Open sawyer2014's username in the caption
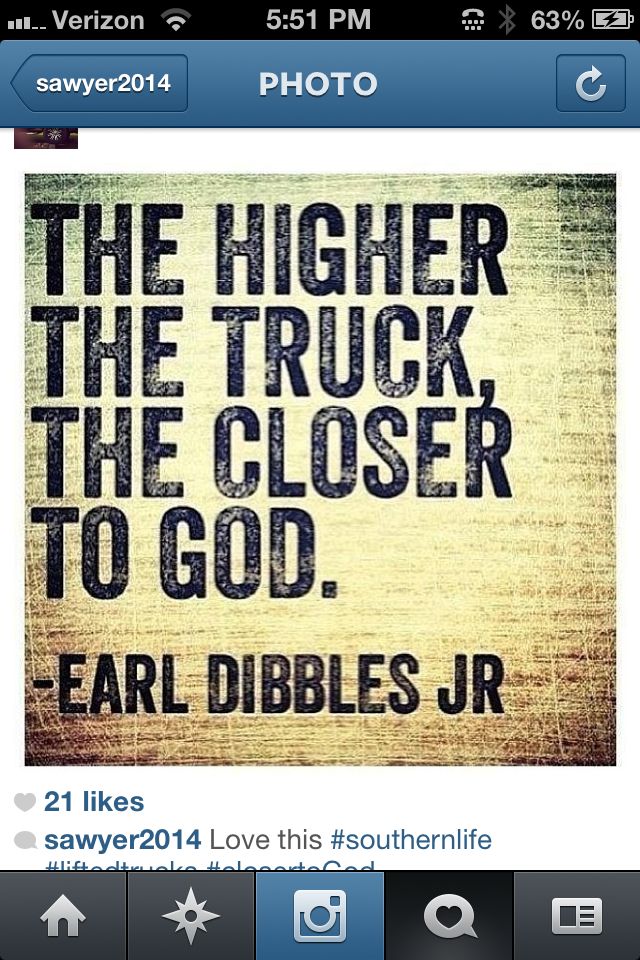Viewport: 640px width, 960px height. coord(122,839)
